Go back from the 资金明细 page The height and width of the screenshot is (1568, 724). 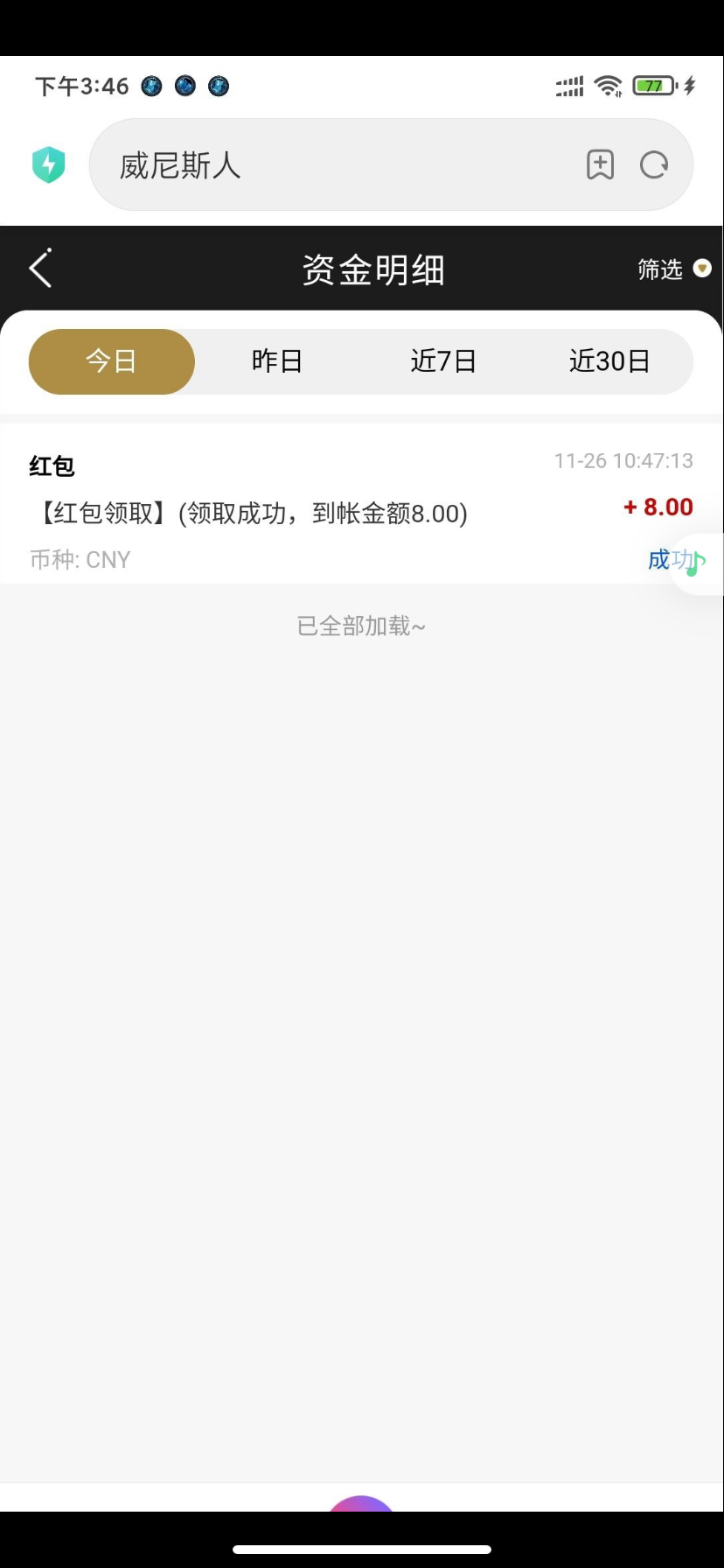point(41,268)
